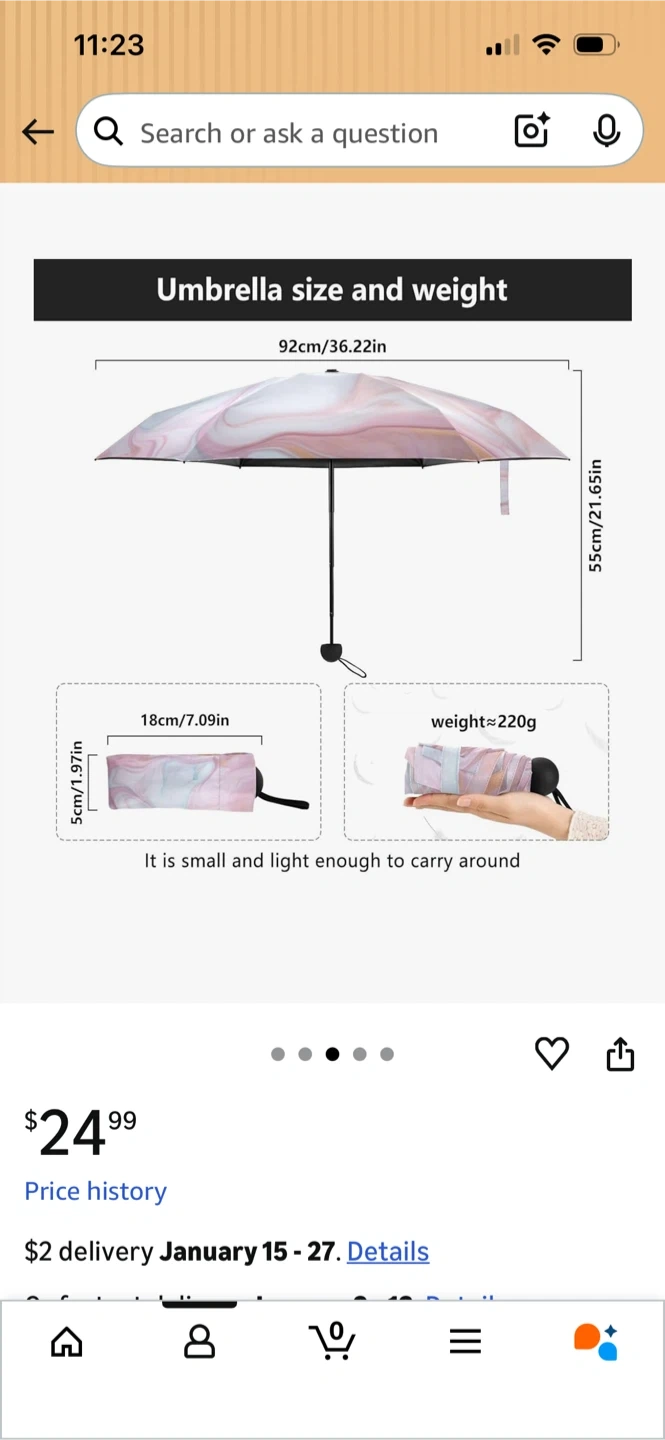Go to the Home tab
This screenshot has height=1440, width=665.
67,1341
